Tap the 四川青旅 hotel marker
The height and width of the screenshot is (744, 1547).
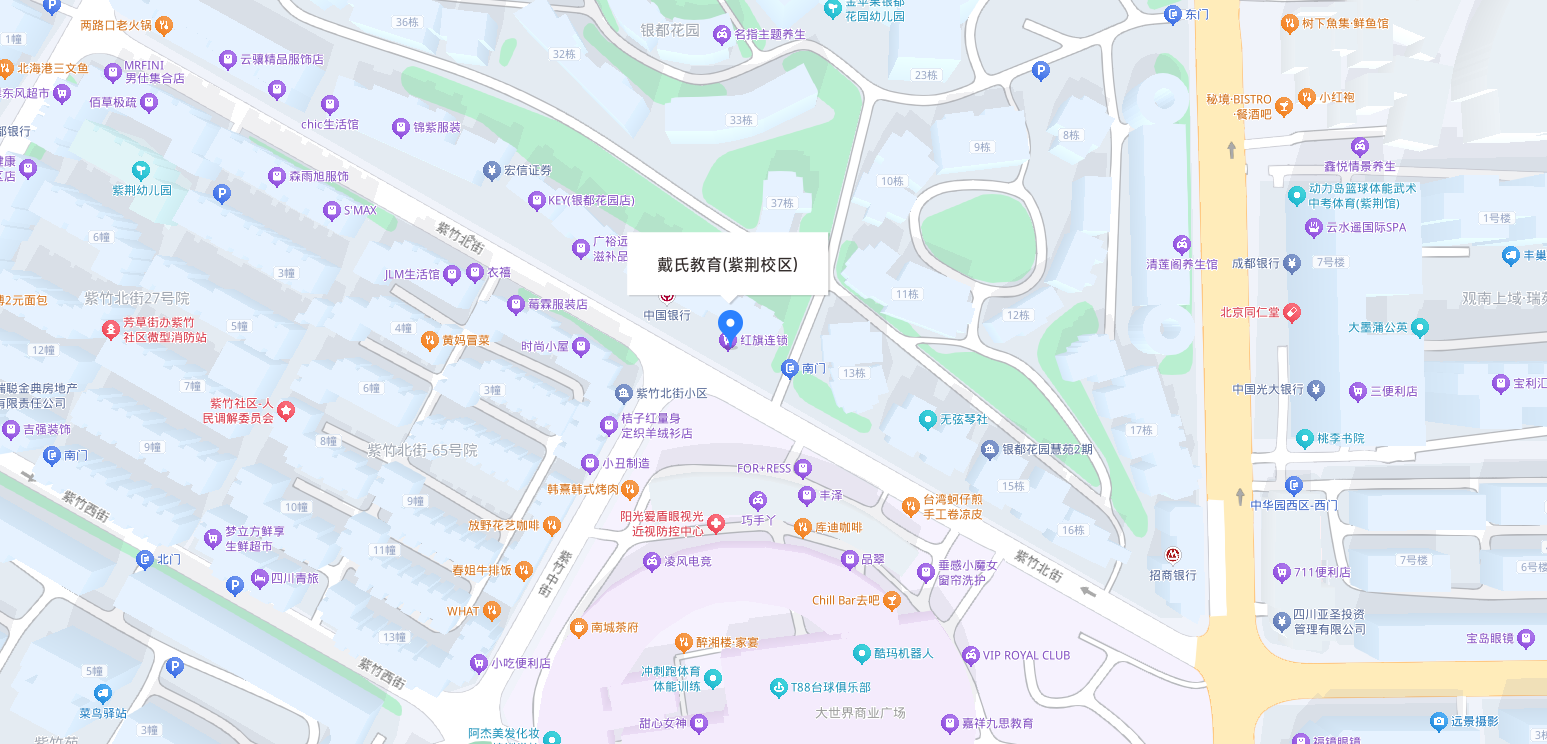pos(260,579)
